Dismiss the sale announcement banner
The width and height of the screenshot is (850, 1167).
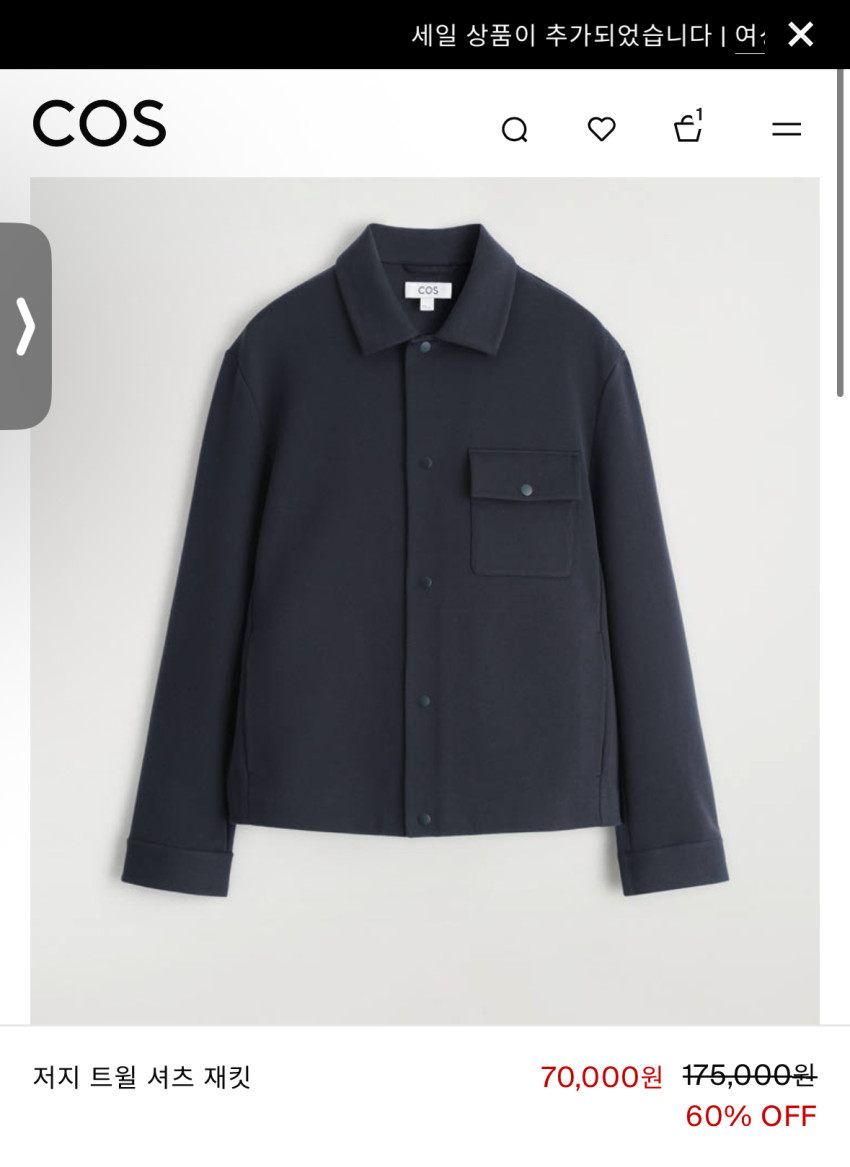click(x=800, y=35)
